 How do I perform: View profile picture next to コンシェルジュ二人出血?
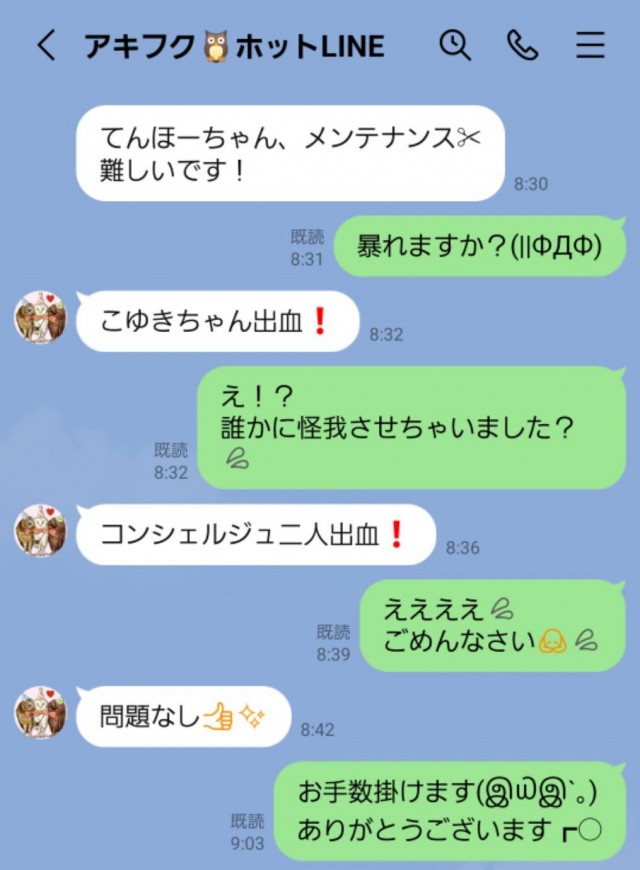(40, 531)
